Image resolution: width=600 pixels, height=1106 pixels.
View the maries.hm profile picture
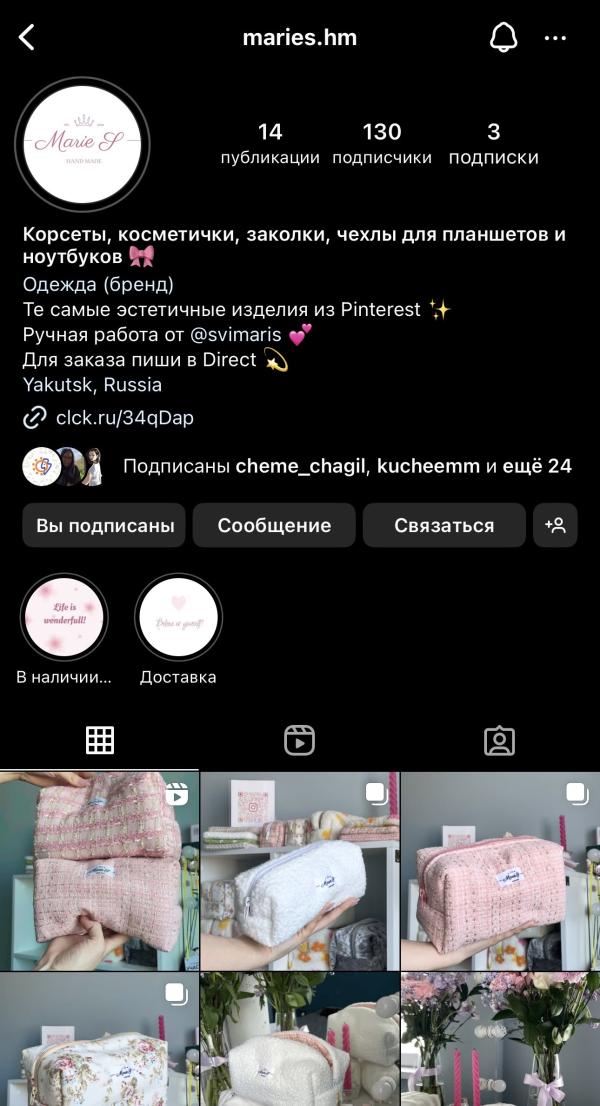coord(83,144)
